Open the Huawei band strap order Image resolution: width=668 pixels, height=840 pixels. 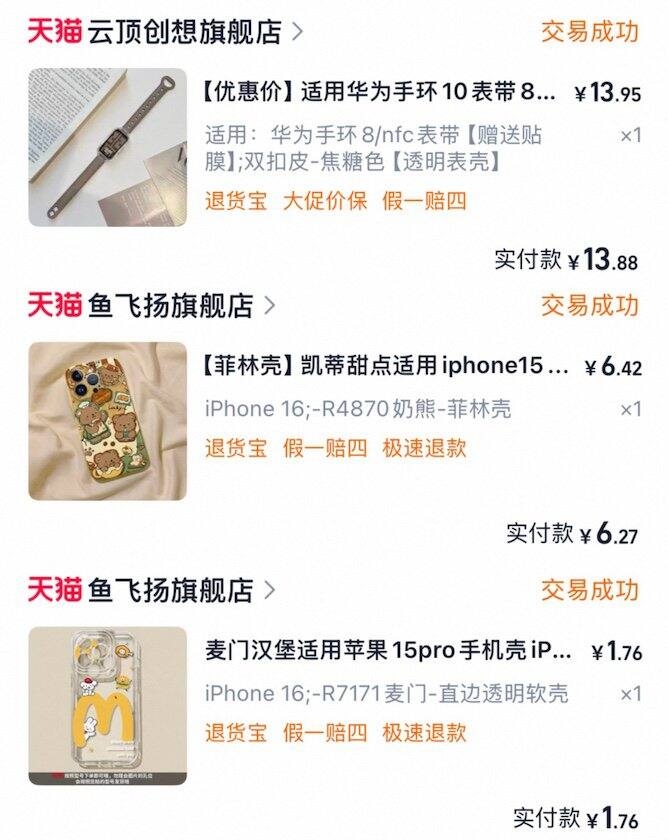380,93
